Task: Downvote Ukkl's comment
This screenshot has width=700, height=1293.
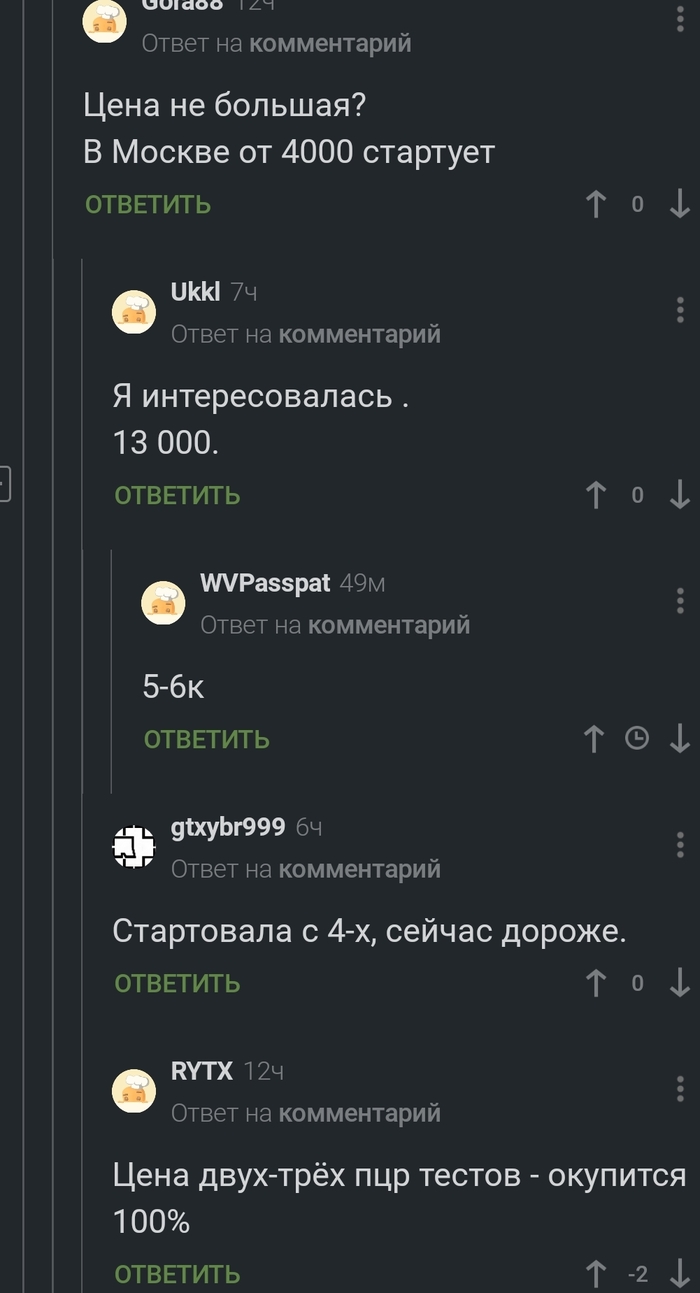Action: [x=680, y=495]
